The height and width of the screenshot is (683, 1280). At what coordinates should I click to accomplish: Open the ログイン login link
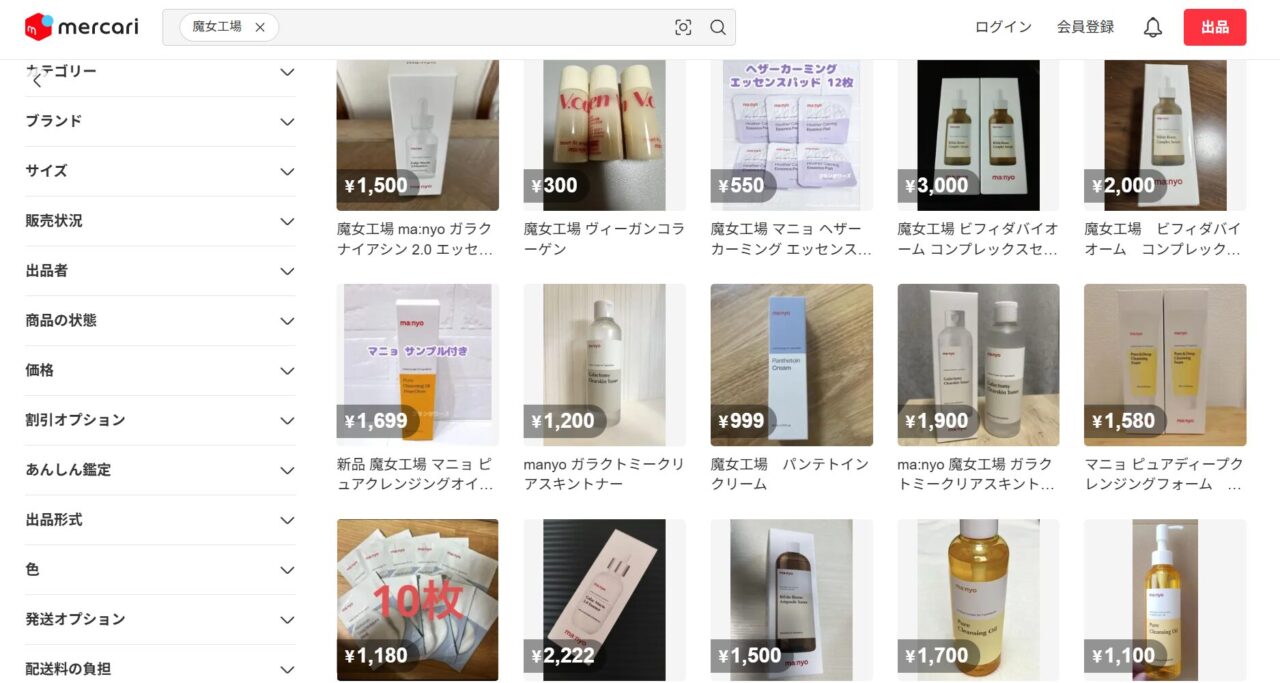pyautogui.click(x=1003, y=28)
